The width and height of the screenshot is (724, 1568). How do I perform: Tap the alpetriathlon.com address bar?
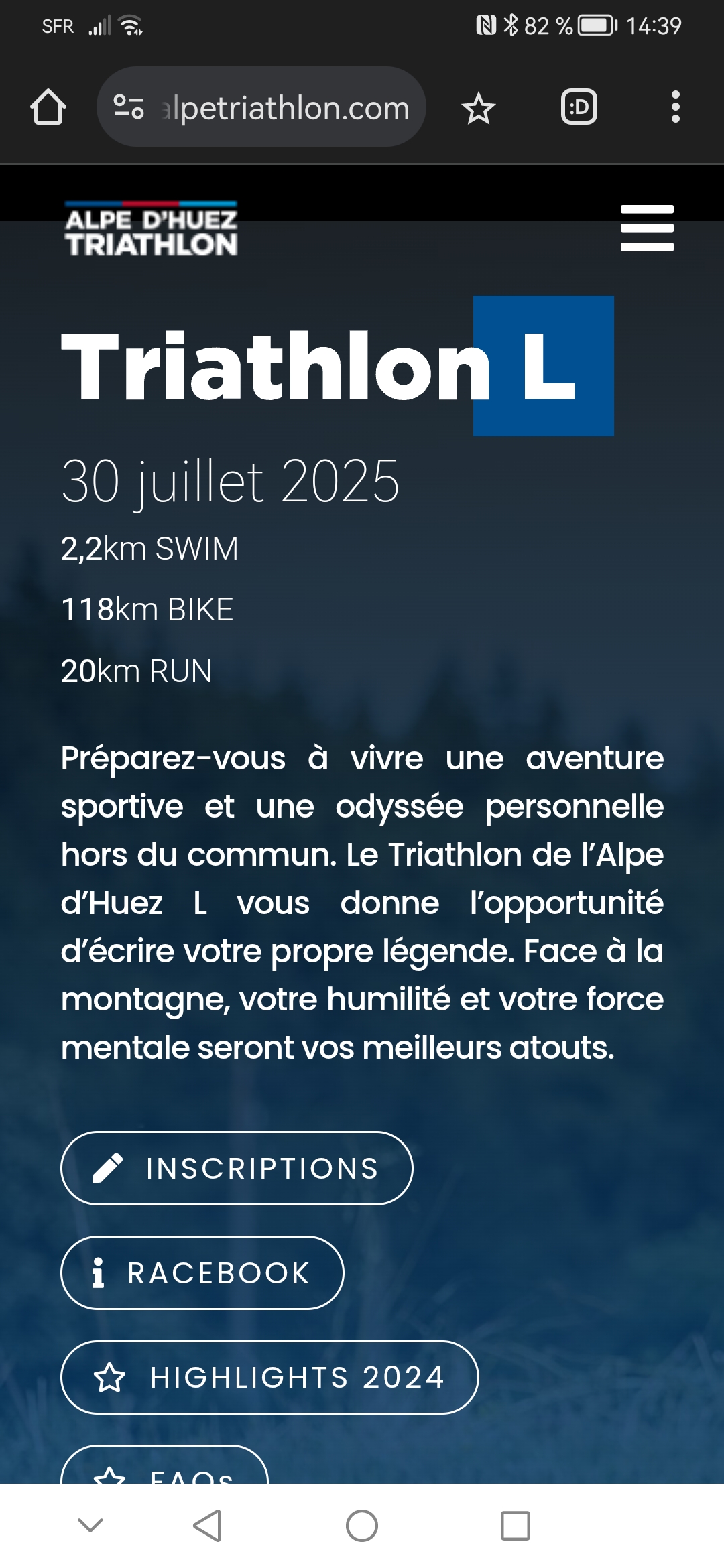tap(261, 107)
